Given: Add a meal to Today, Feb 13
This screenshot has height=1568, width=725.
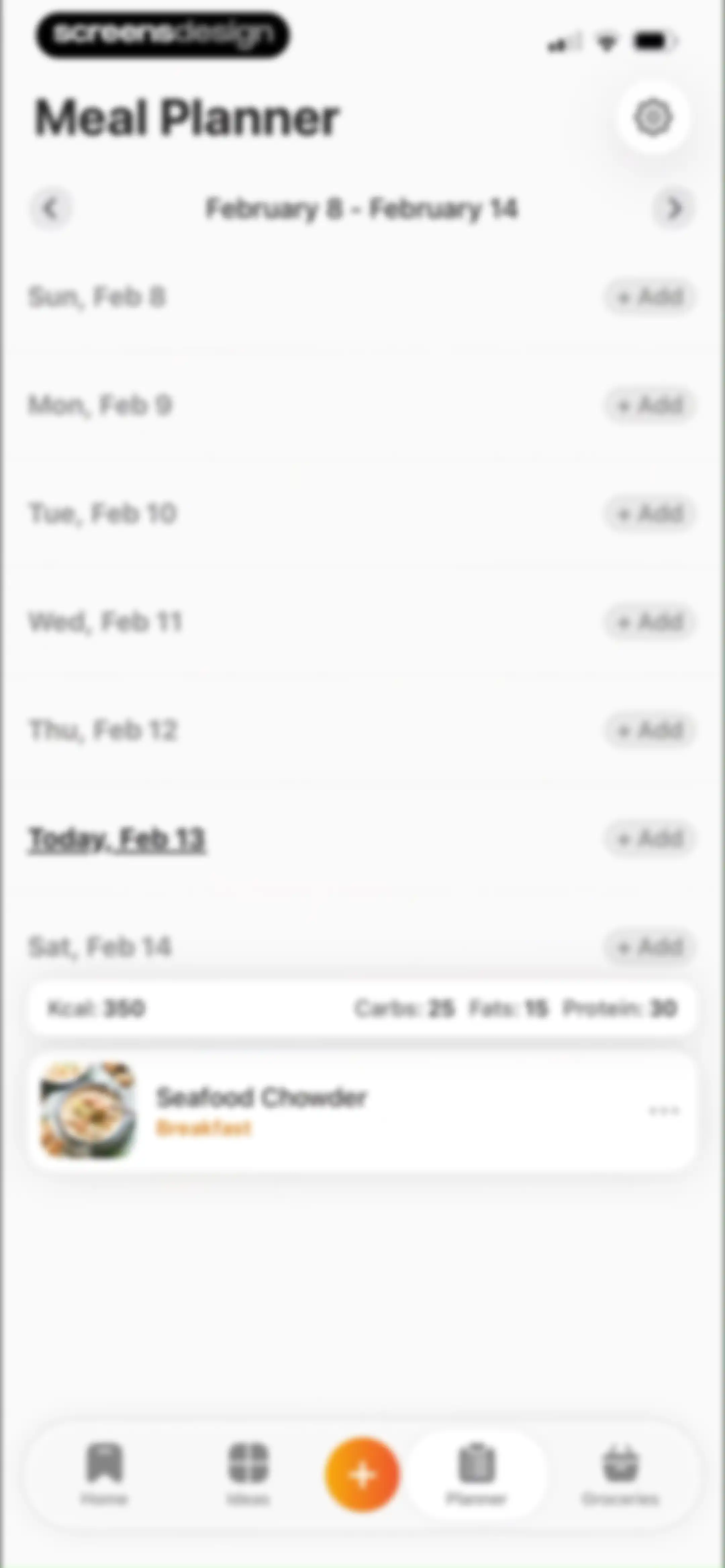Looking at the screenshot, I should coord(649,839).
